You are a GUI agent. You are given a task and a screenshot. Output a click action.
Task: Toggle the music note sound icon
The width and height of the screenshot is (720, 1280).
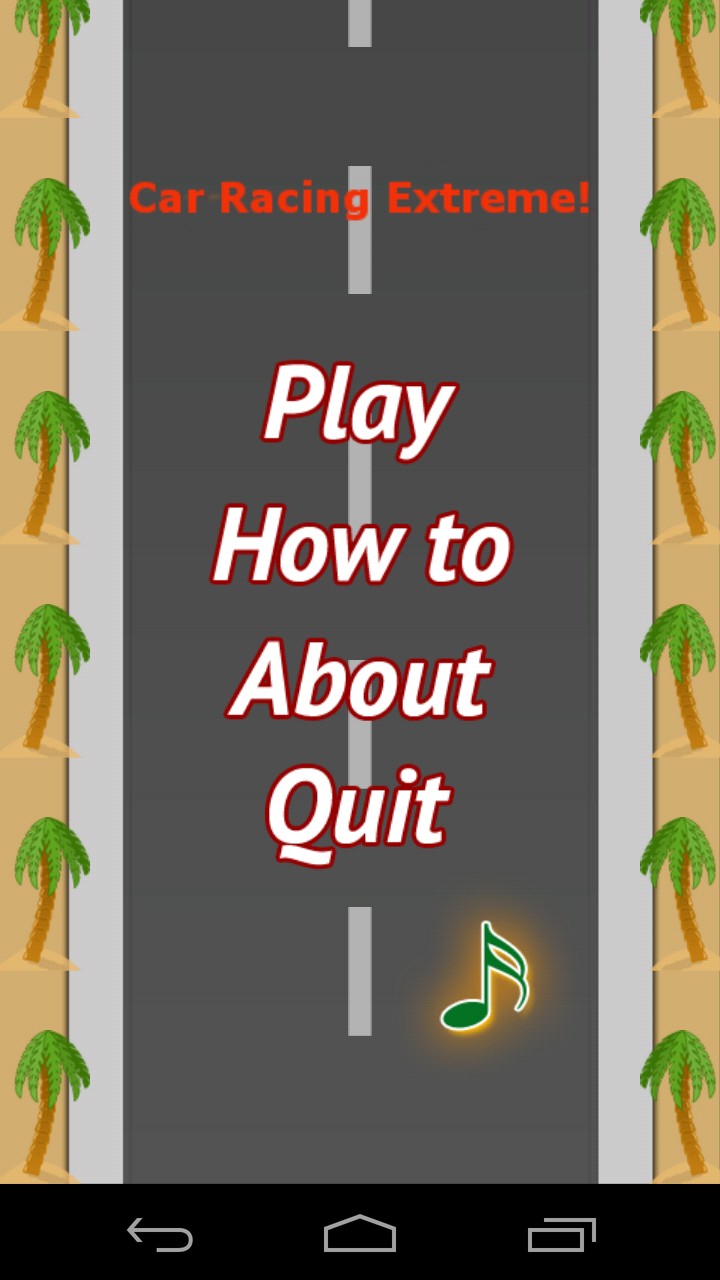pos(485,978)
